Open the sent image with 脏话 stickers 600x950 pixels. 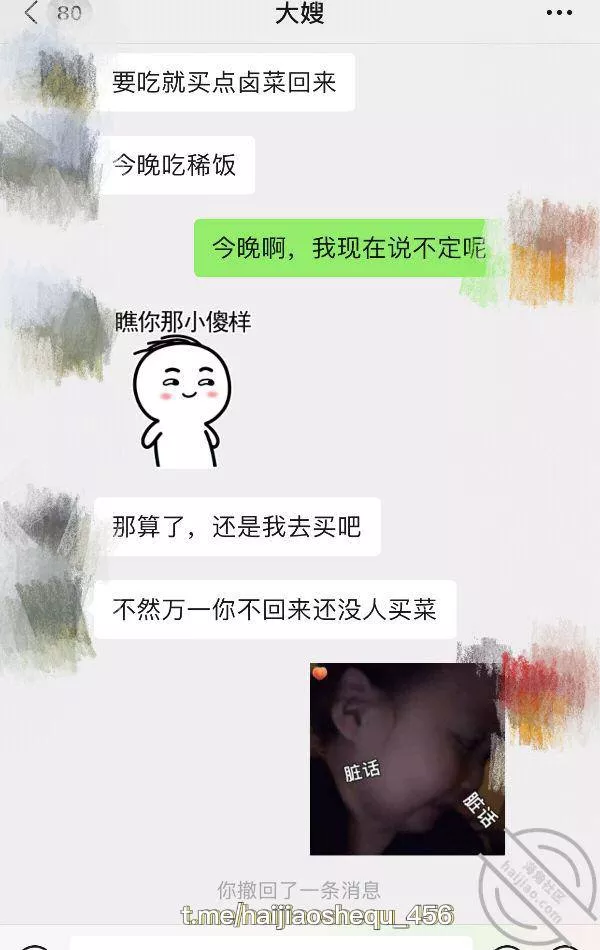407,758
